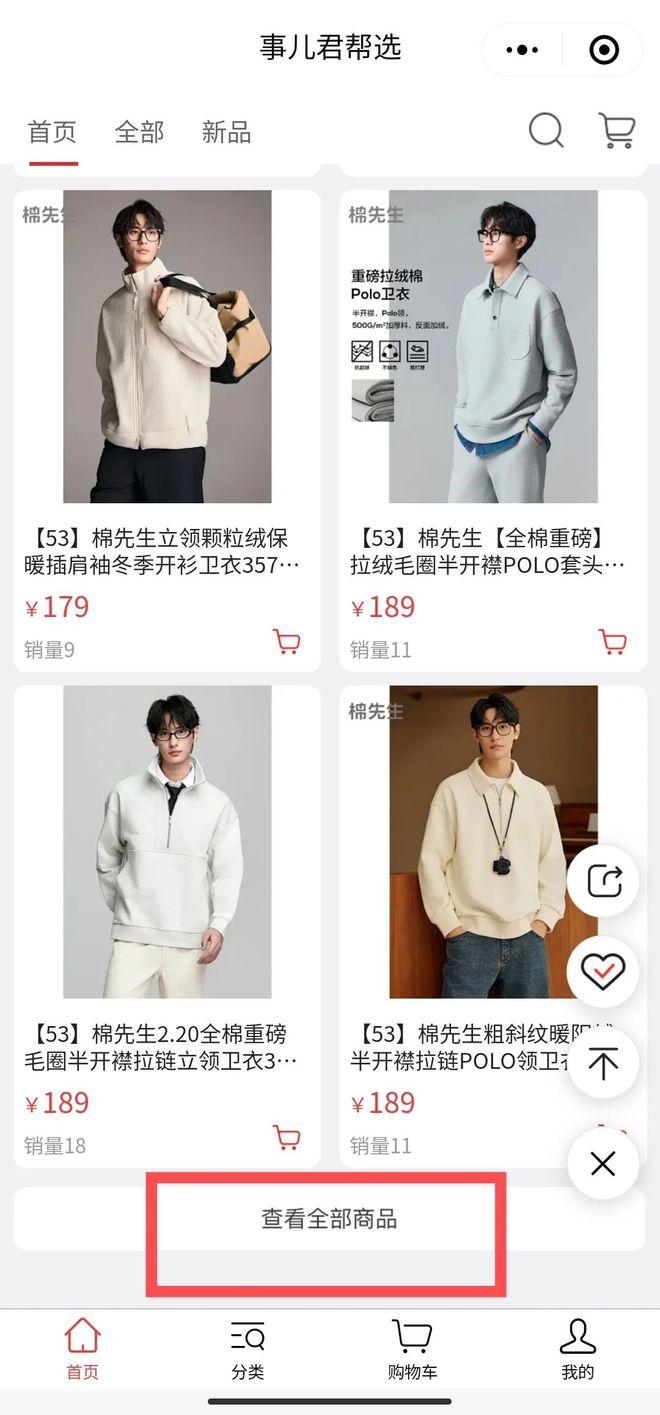Add the 拉绒毛圈POLO套头 item to cart
This screenshot has height=1415, width=660.
point(612,642)
